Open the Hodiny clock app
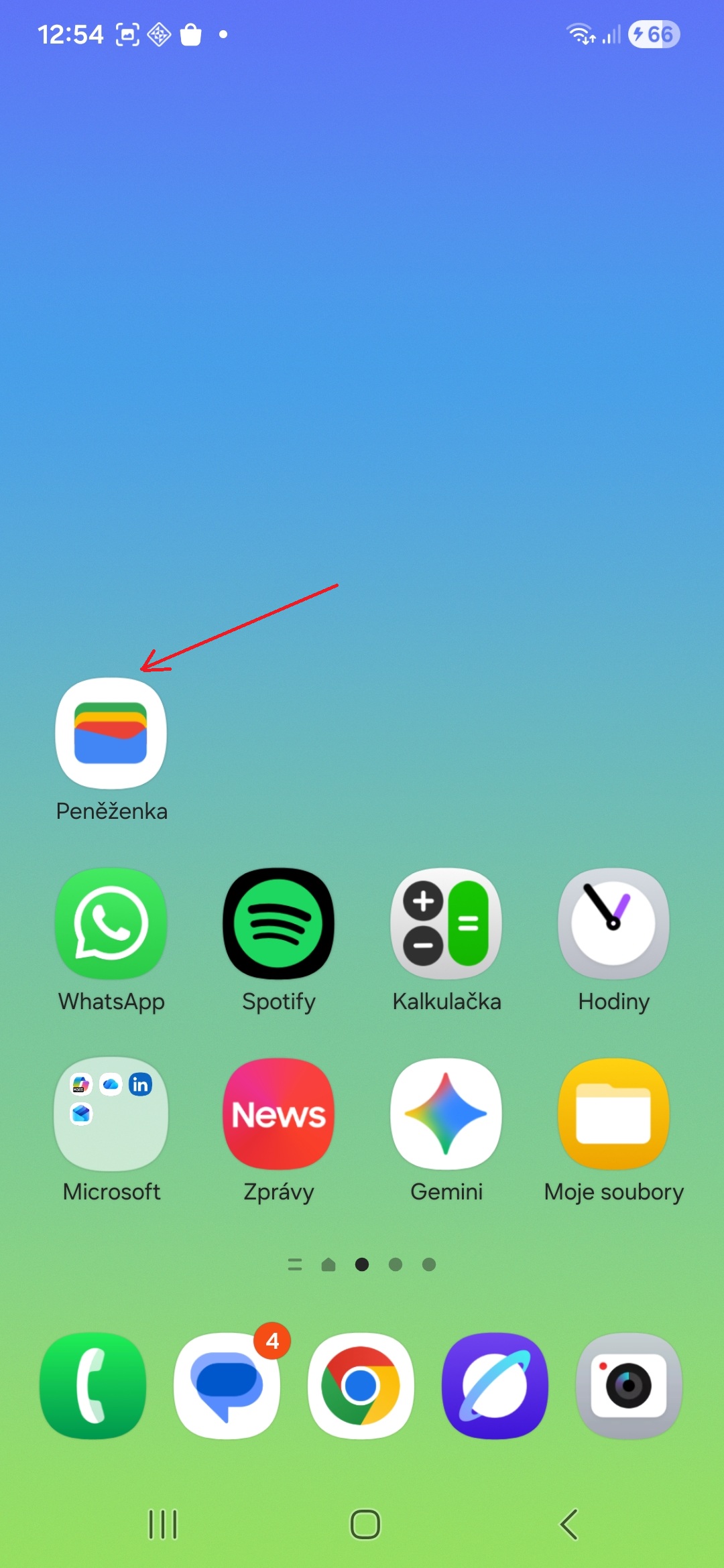Viewport: 724px width, 1568px height. [x=613, y=923]
